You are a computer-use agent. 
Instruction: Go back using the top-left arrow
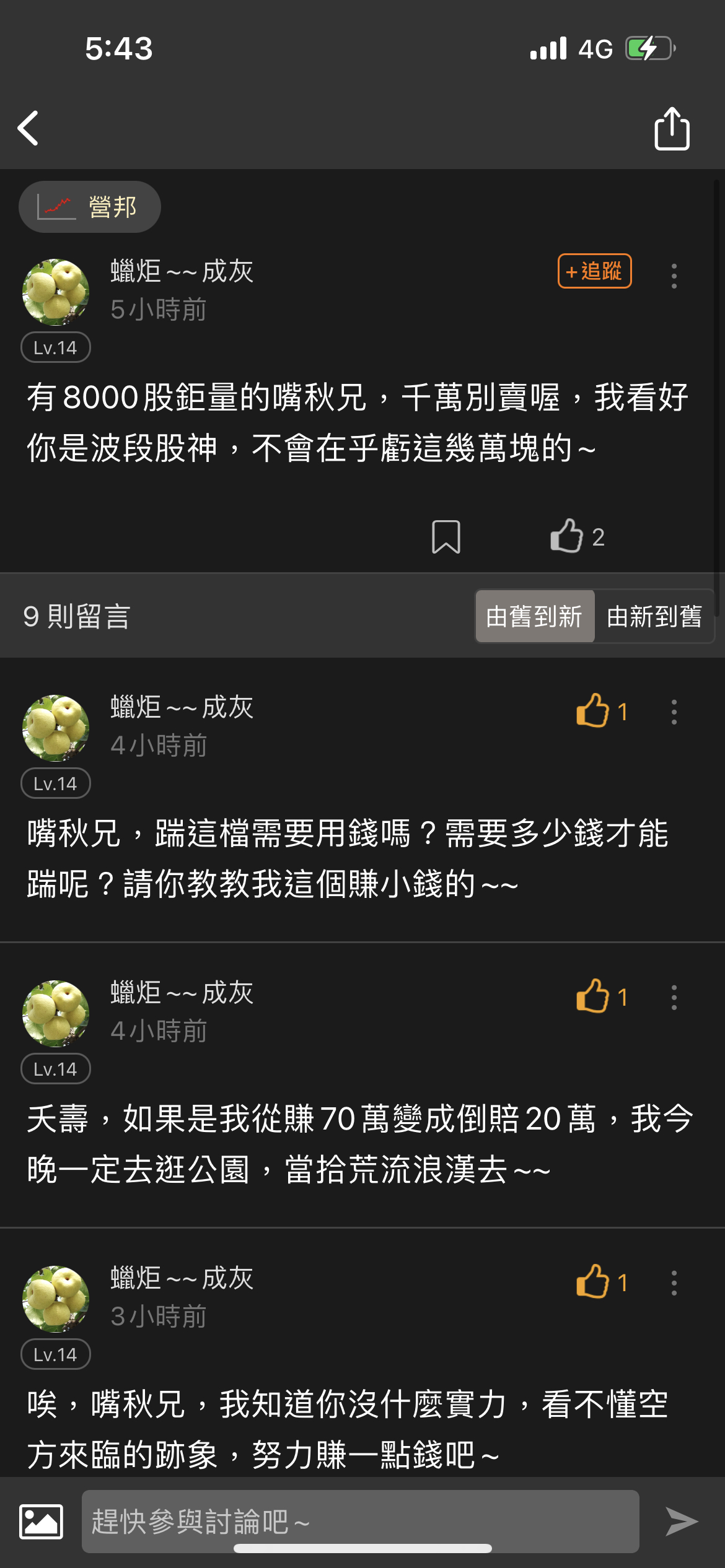[29, 128]
